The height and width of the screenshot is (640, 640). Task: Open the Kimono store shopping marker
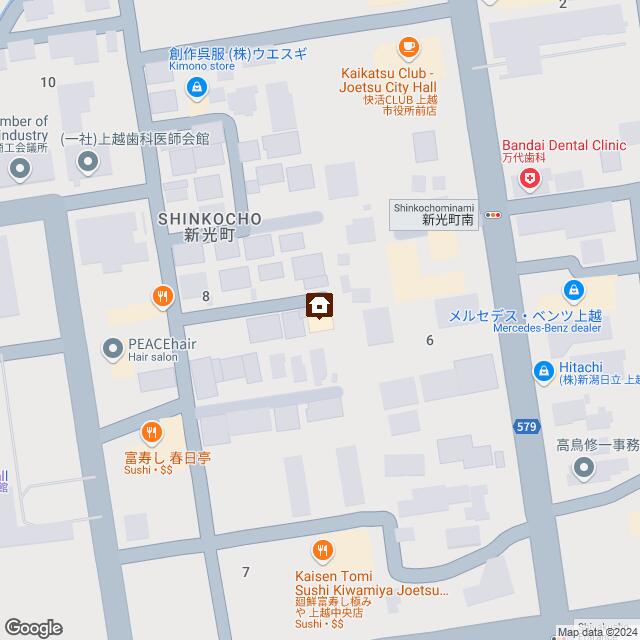click(197, 90)
